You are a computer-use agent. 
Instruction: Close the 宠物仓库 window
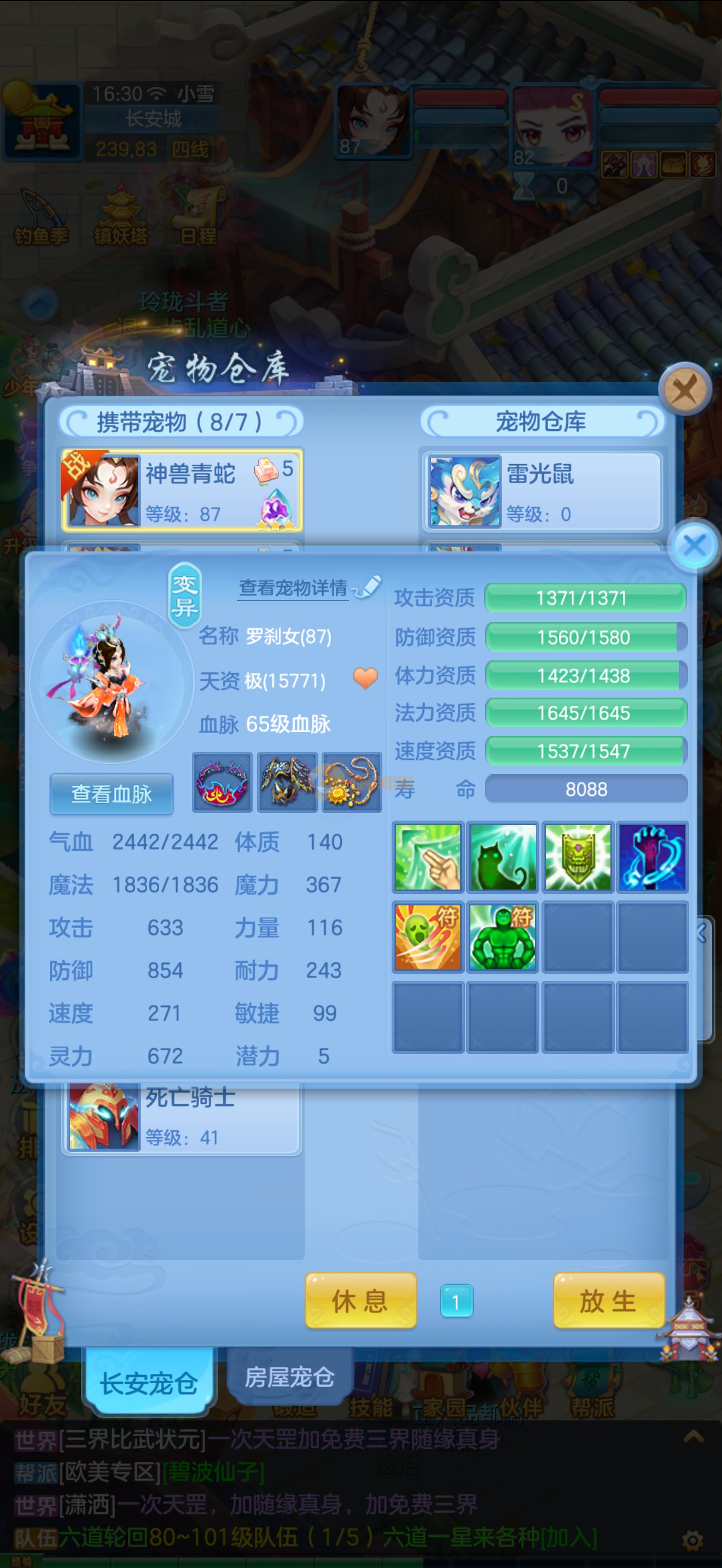(x=685, y=389)
